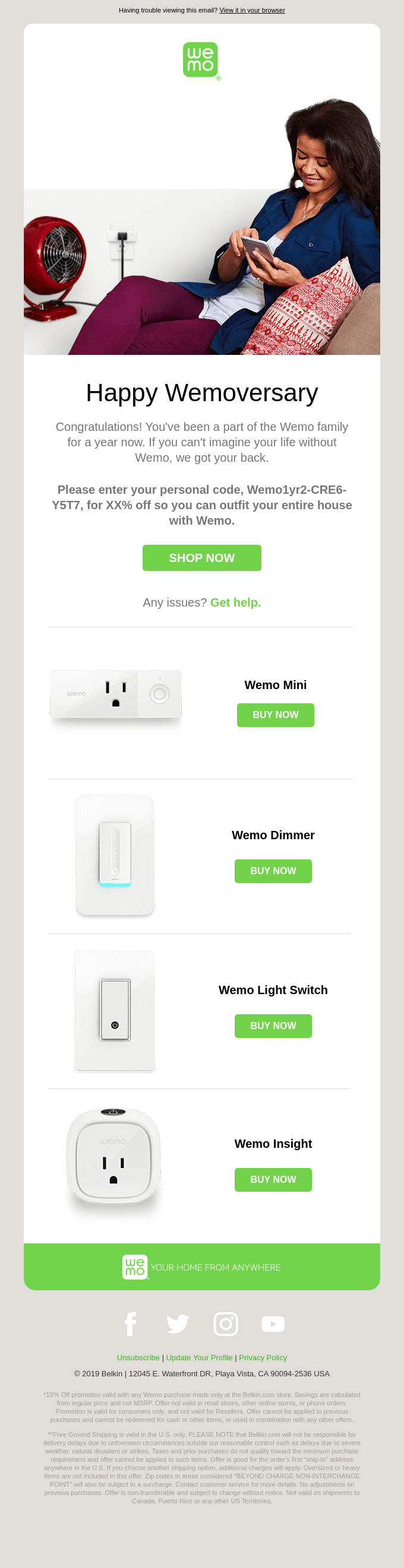Tap the green SHOP NOW button
The height and width of the screenshot is (1568, 404).
click(201, 557)
